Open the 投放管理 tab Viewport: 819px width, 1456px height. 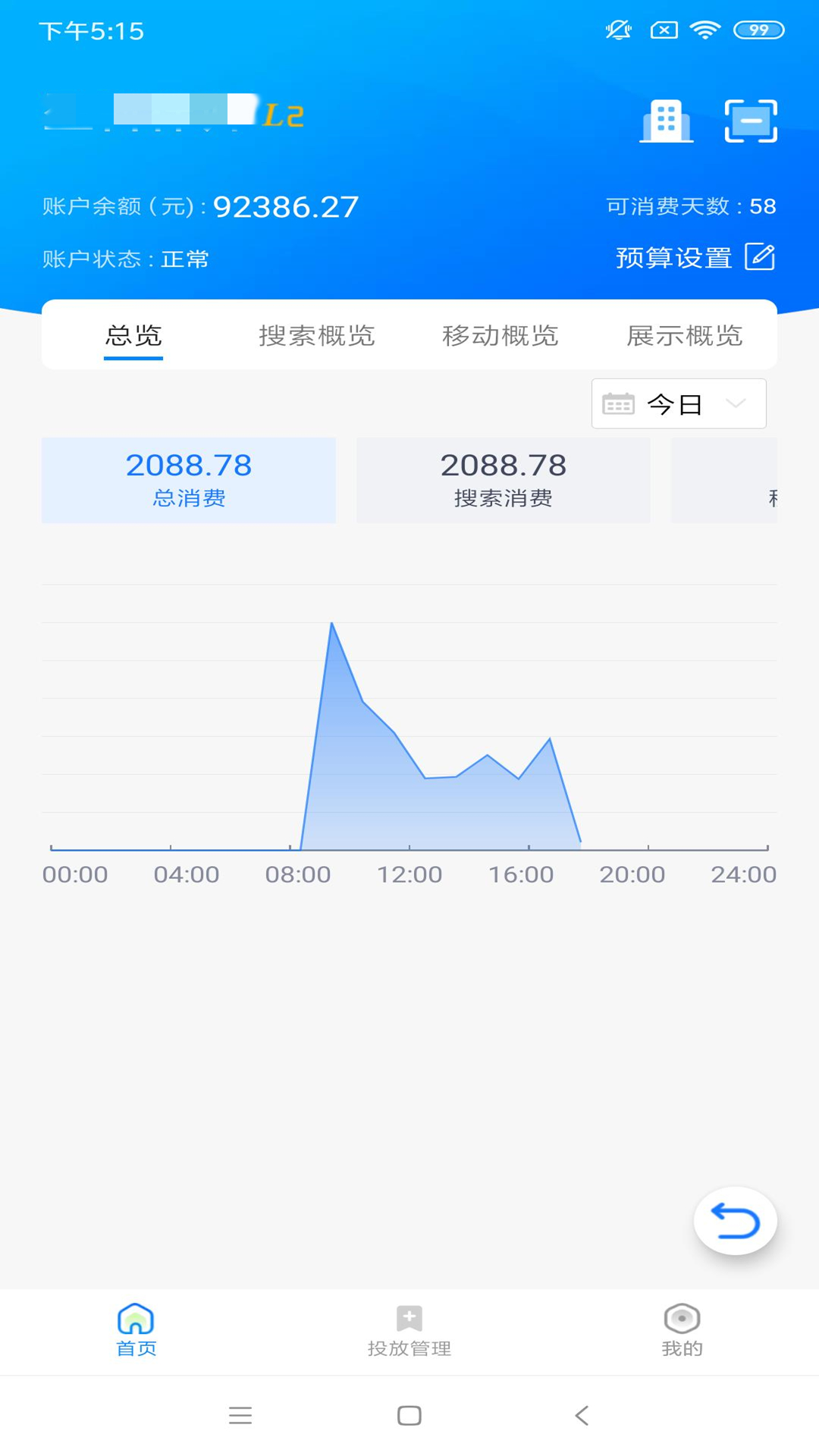[409, 1330]
